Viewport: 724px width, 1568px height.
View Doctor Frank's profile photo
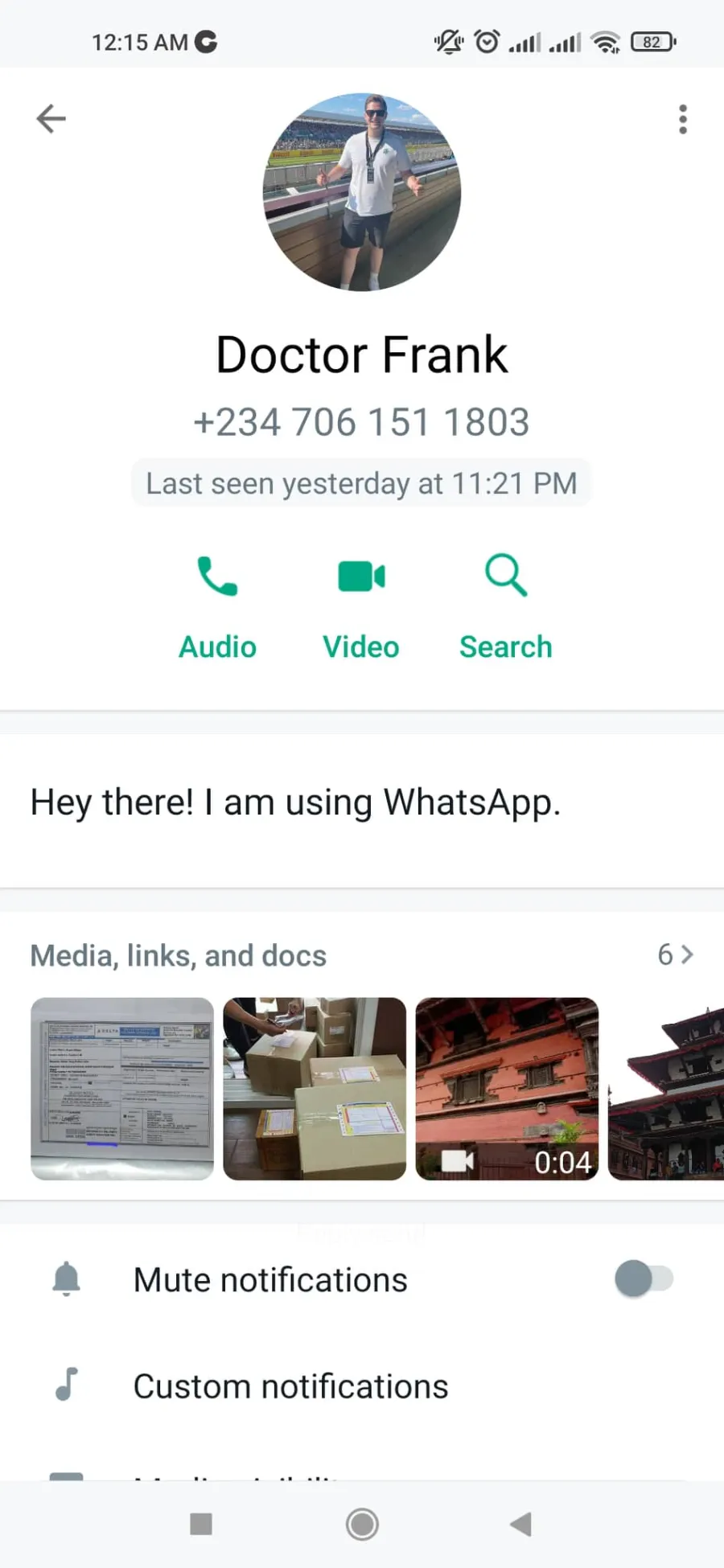[362, 192]
